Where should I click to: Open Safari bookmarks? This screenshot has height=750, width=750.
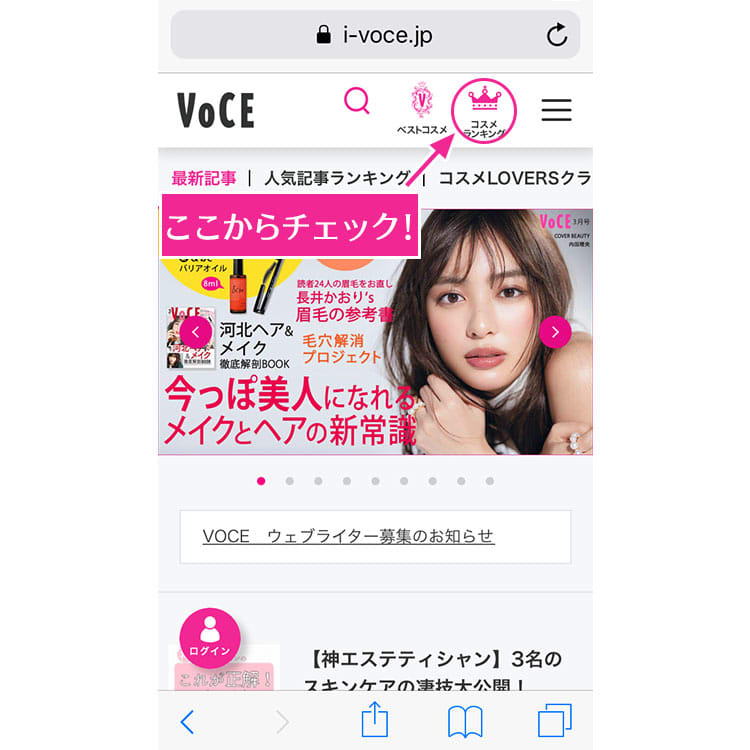tap(464, 721)
